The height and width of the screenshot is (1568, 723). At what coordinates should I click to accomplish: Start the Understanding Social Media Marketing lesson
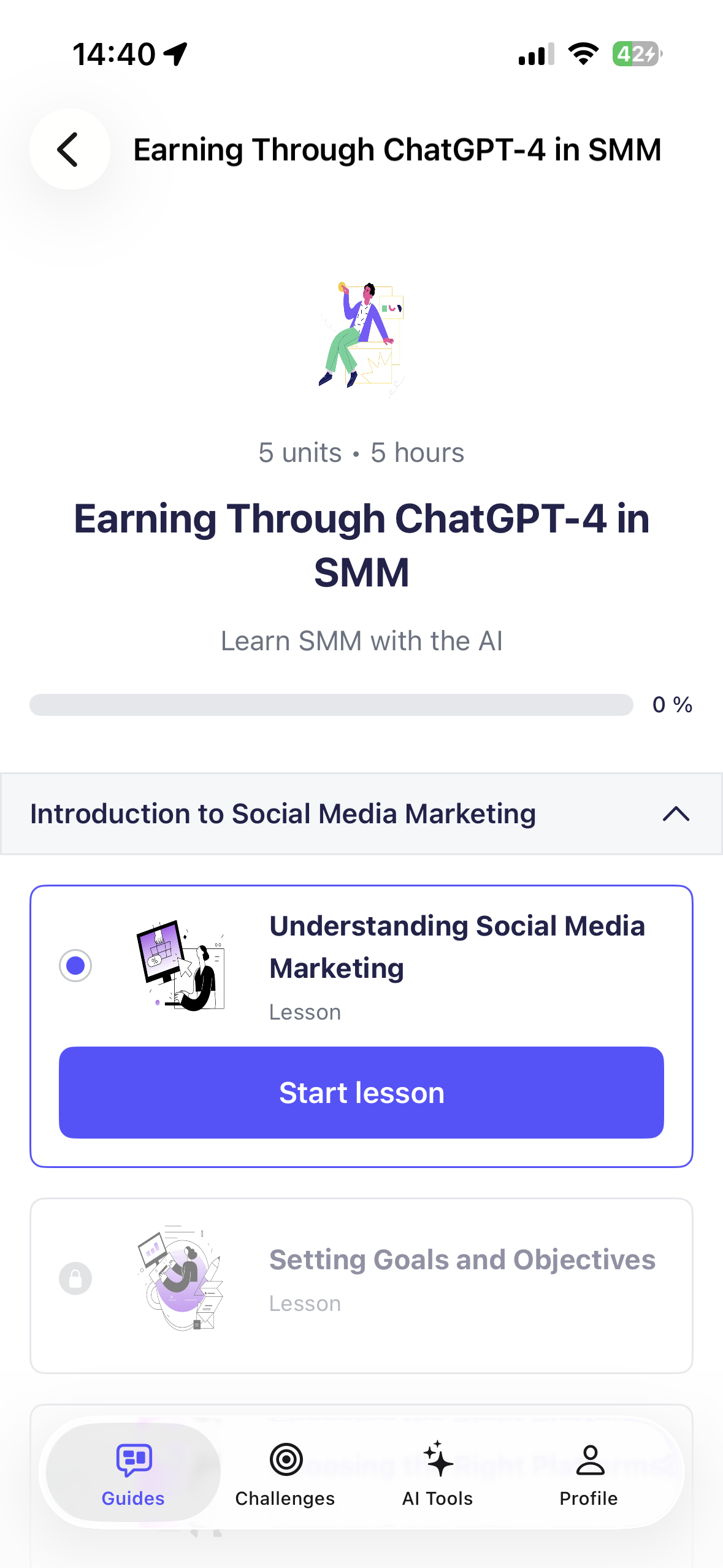point(361,1093)
